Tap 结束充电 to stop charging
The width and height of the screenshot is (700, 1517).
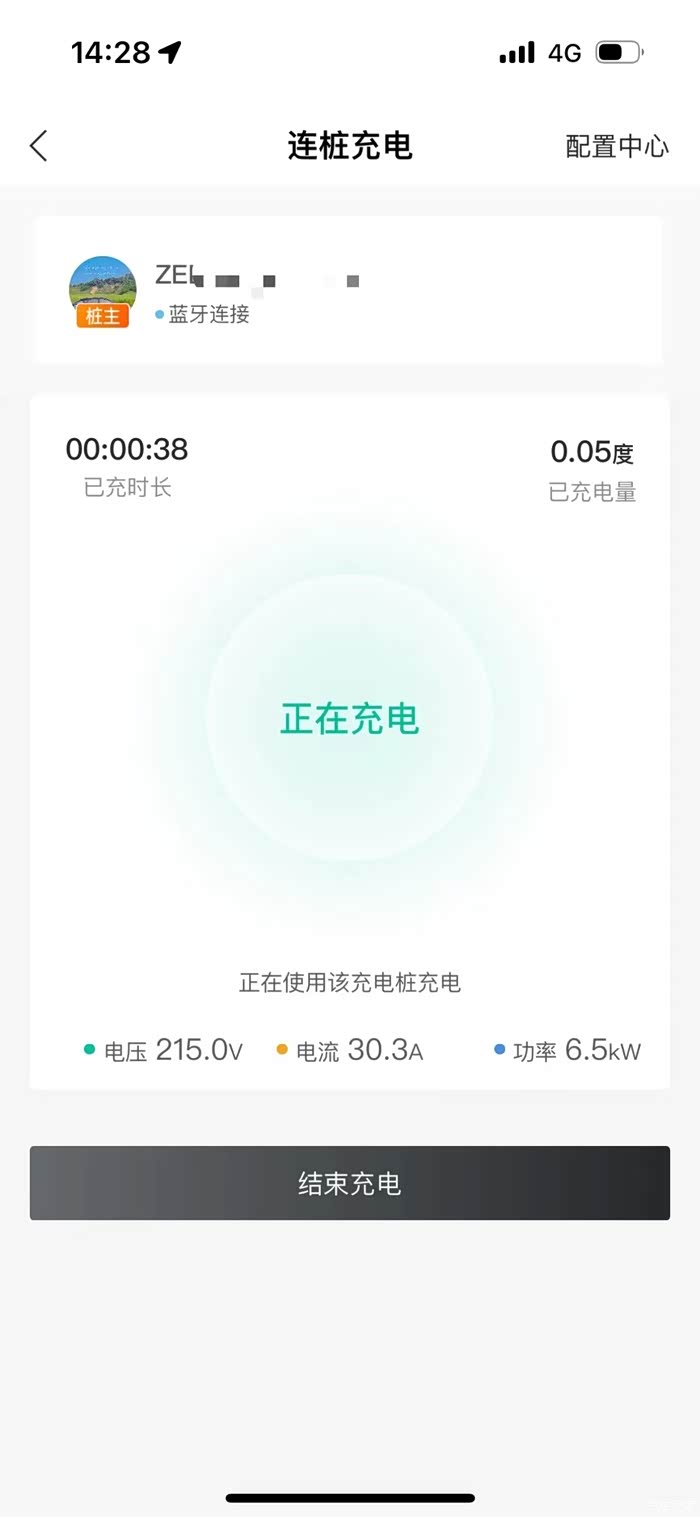[x=349, y=1183]
